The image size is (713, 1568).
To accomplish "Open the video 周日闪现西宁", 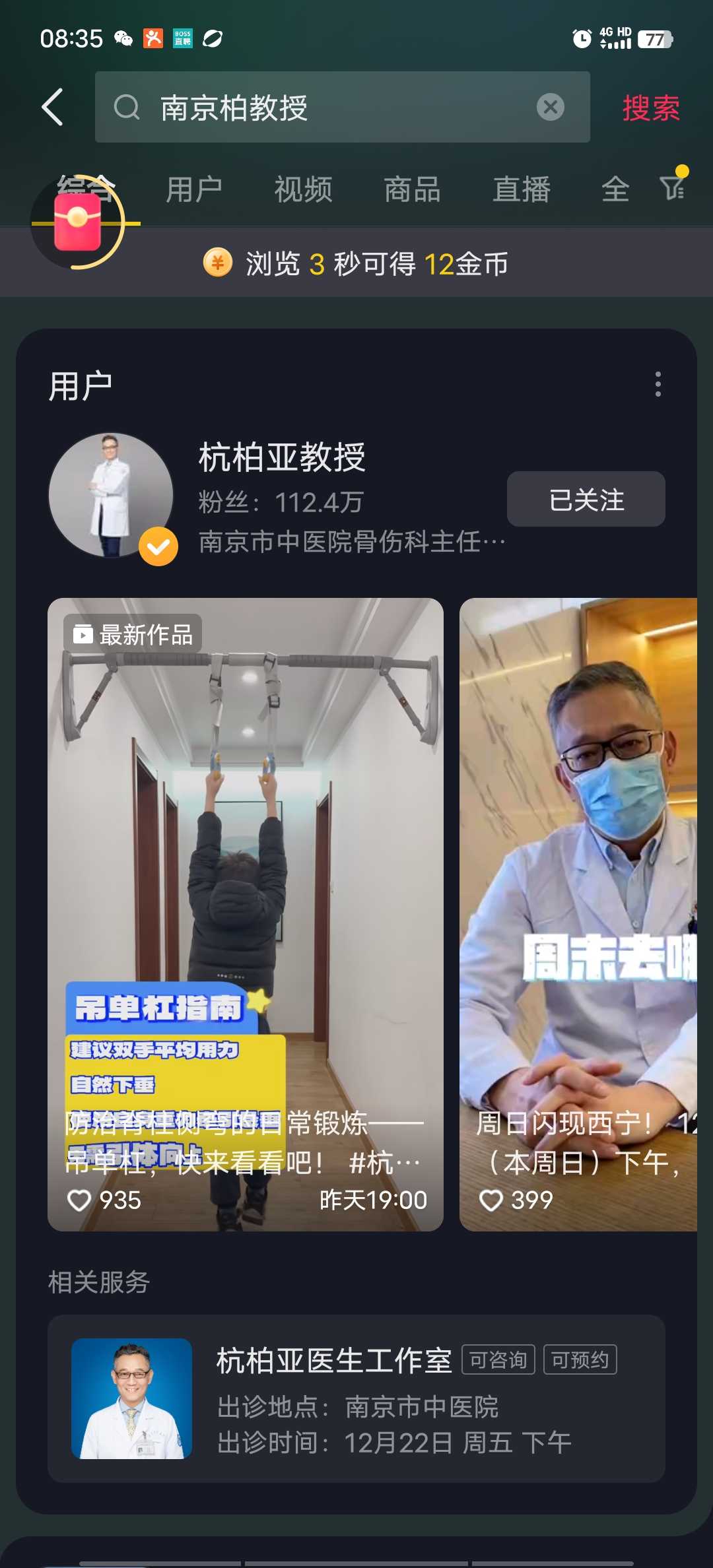I will 578,914.
